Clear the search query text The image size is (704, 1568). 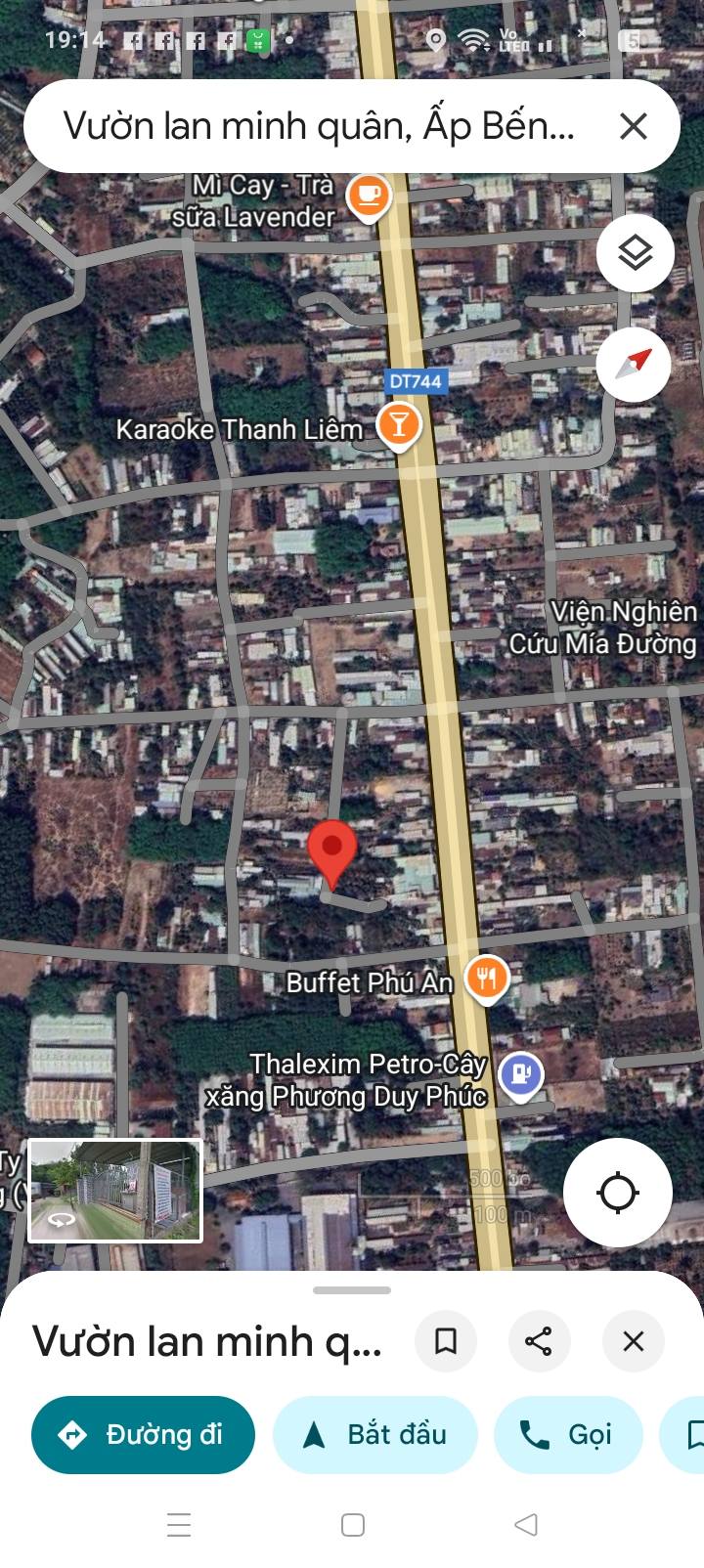(x=634, y=126)
